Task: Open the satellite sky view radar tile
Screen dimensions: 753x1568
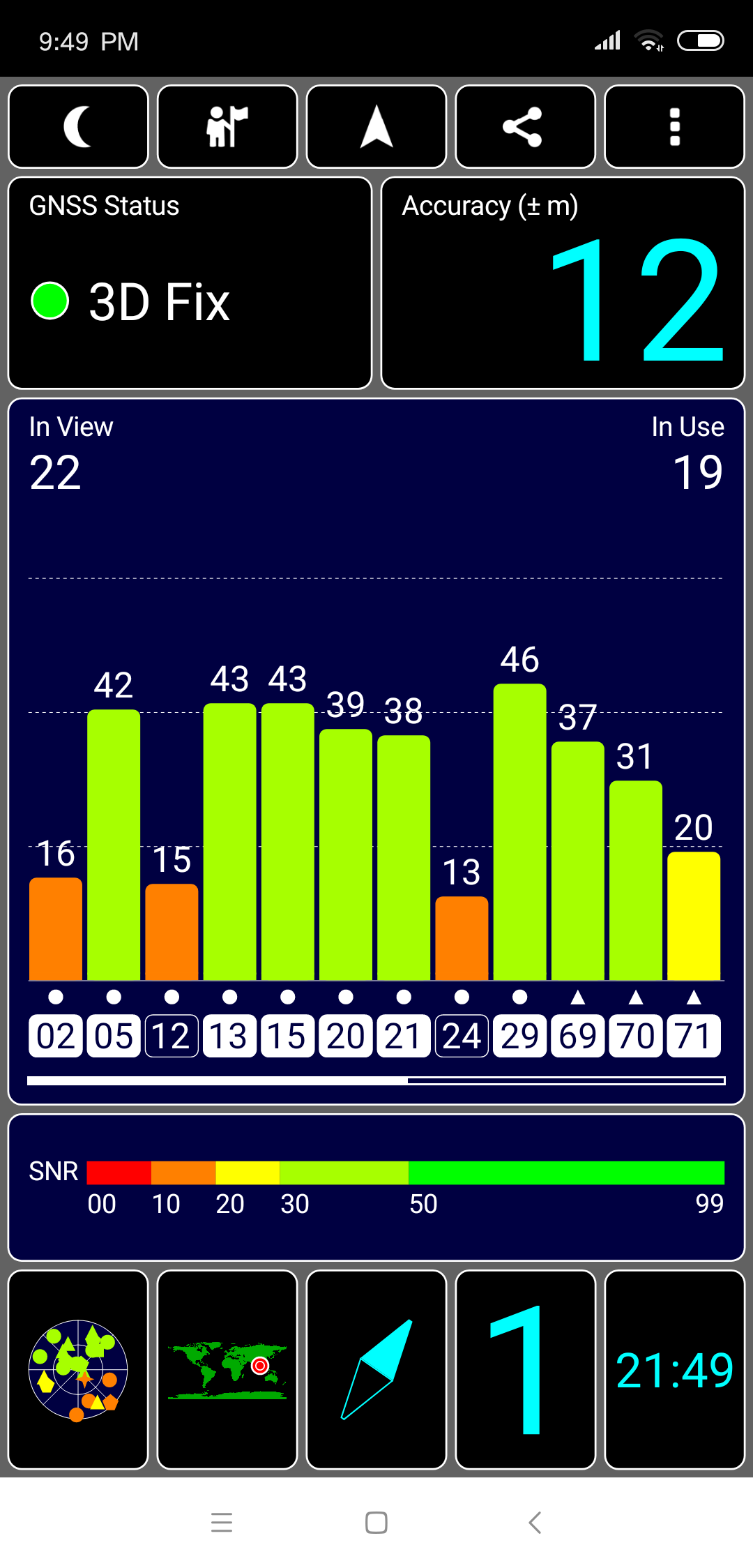Action: click(78, 1369)
